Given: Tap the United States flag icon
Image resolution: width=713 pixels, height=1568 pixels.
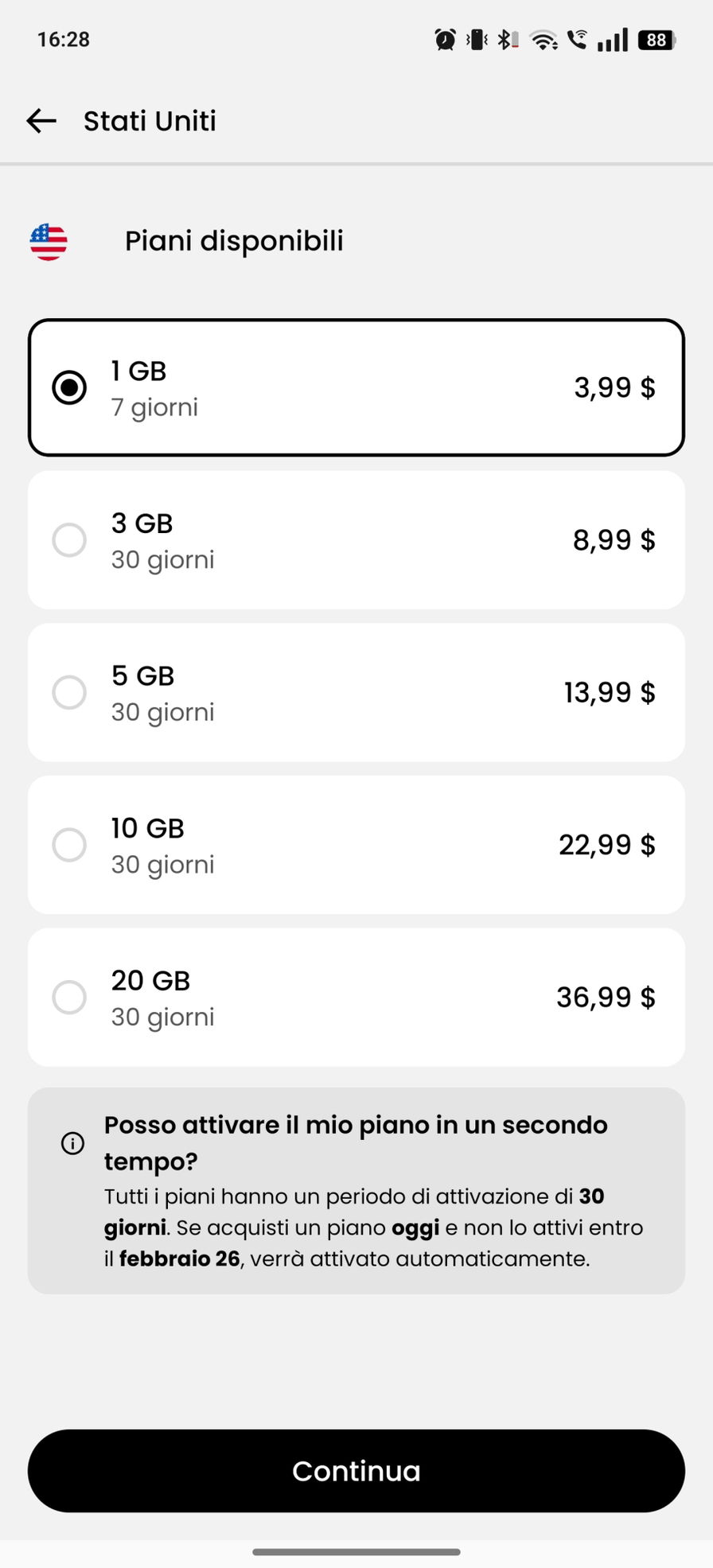Looking at the screenshot, I should [x=48, y=241].
